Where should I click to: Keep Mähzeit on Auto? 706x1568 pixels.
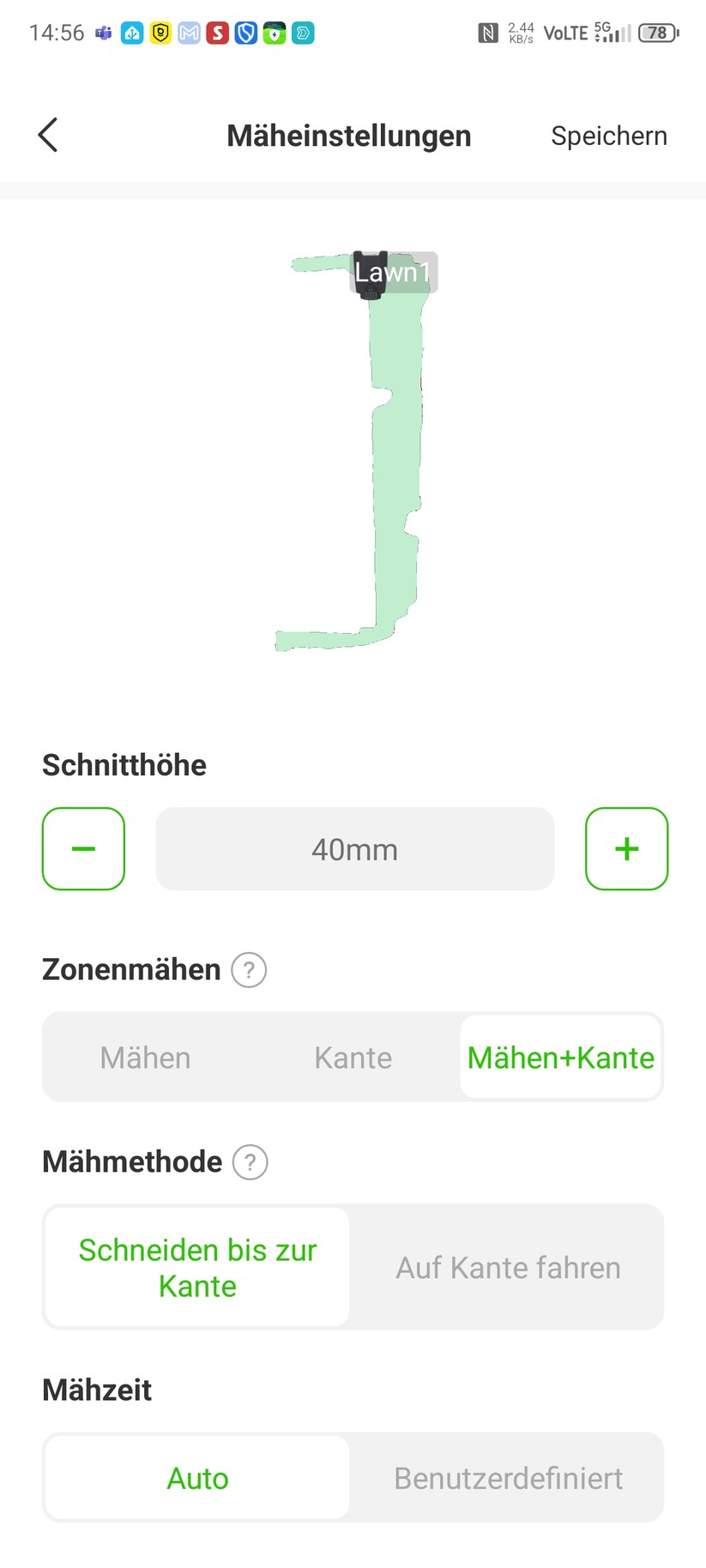[196, 1477]
